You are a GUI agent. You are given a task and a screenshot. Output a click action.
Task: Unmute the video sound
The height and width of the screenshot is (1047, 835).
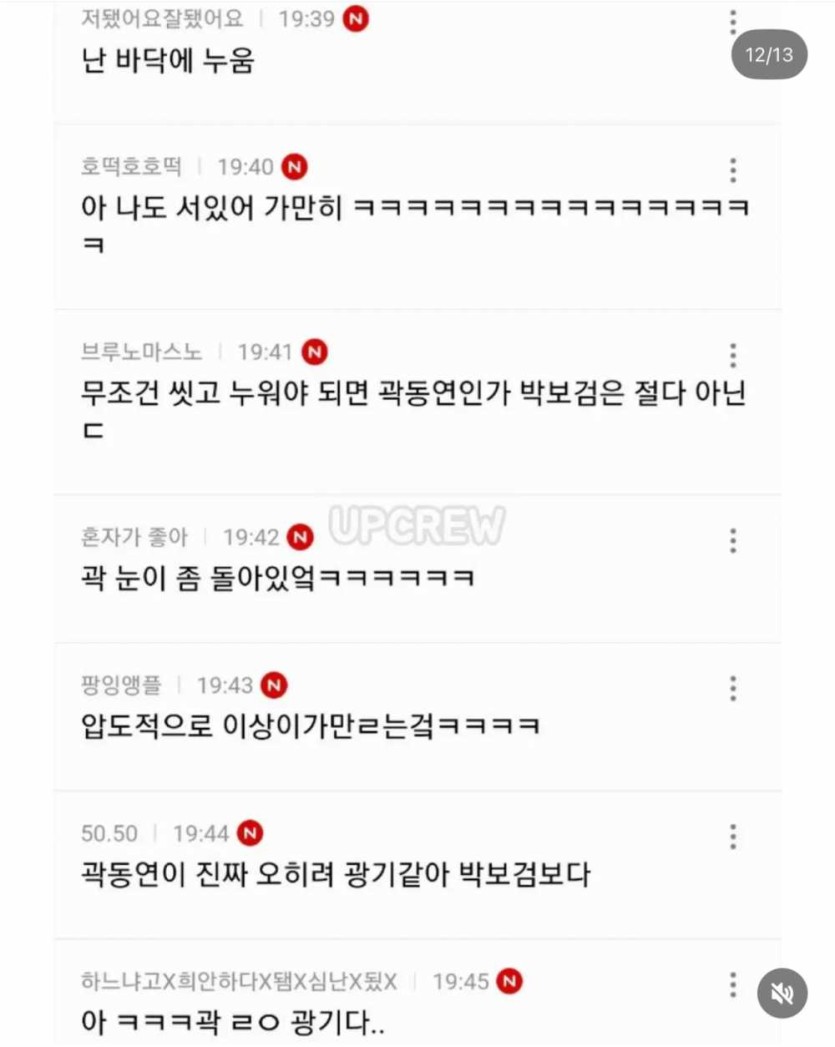tap(782, 994)
